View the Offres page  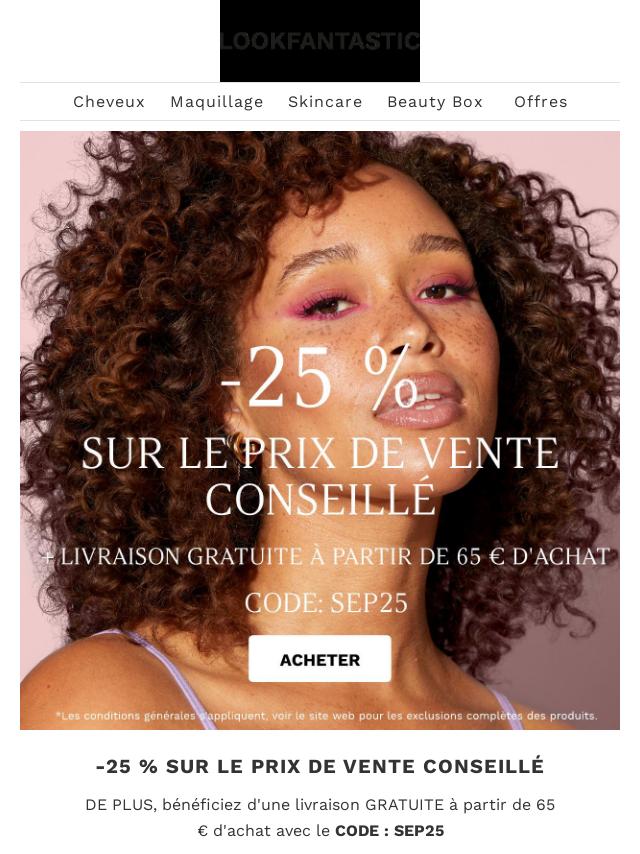pyautogui.click(x=540, y=102)
